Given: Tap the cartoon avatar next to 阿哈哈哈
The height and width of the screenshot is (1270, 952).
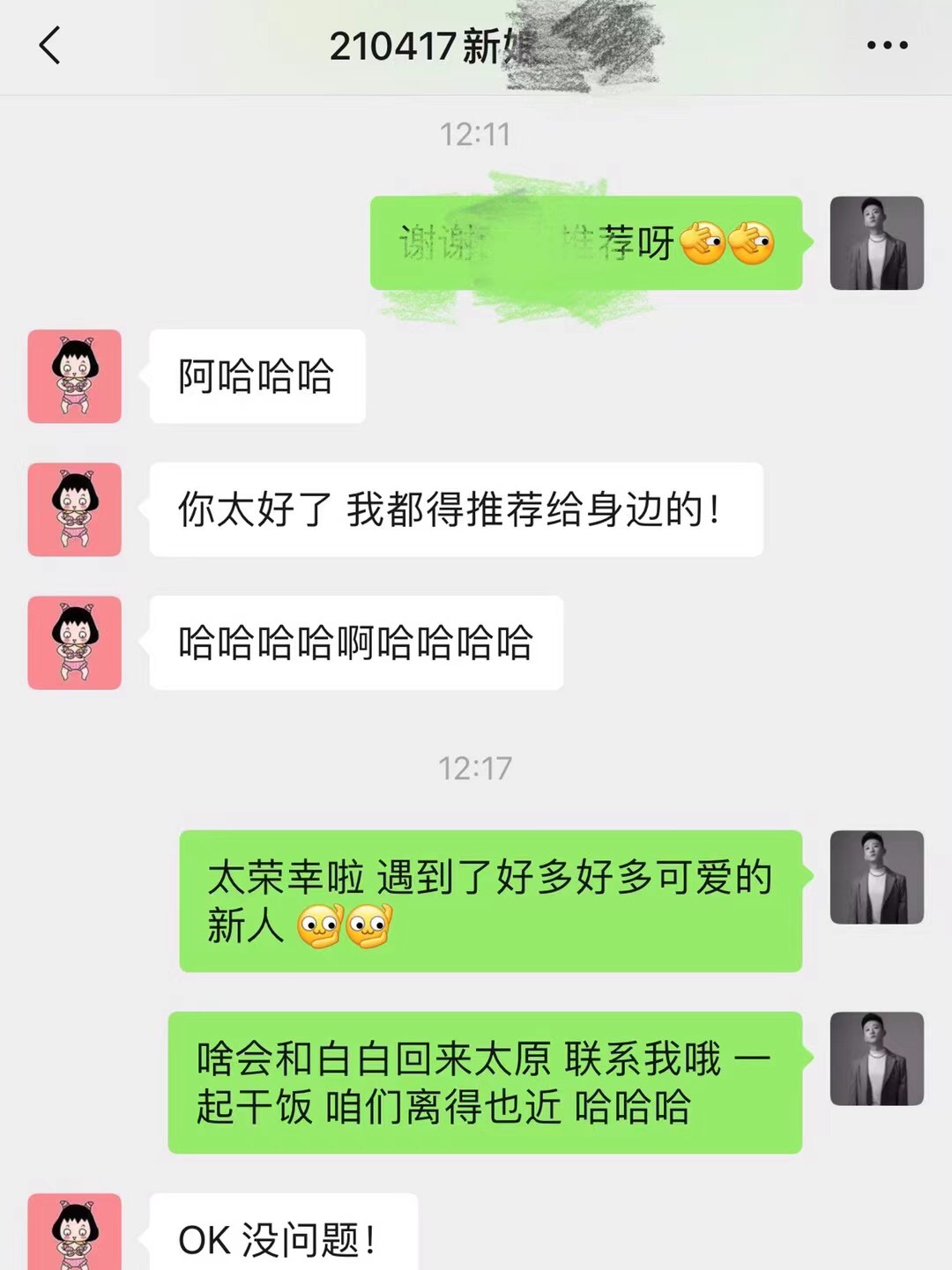Looking at the screenshot, I should click(x=75, y=376).
